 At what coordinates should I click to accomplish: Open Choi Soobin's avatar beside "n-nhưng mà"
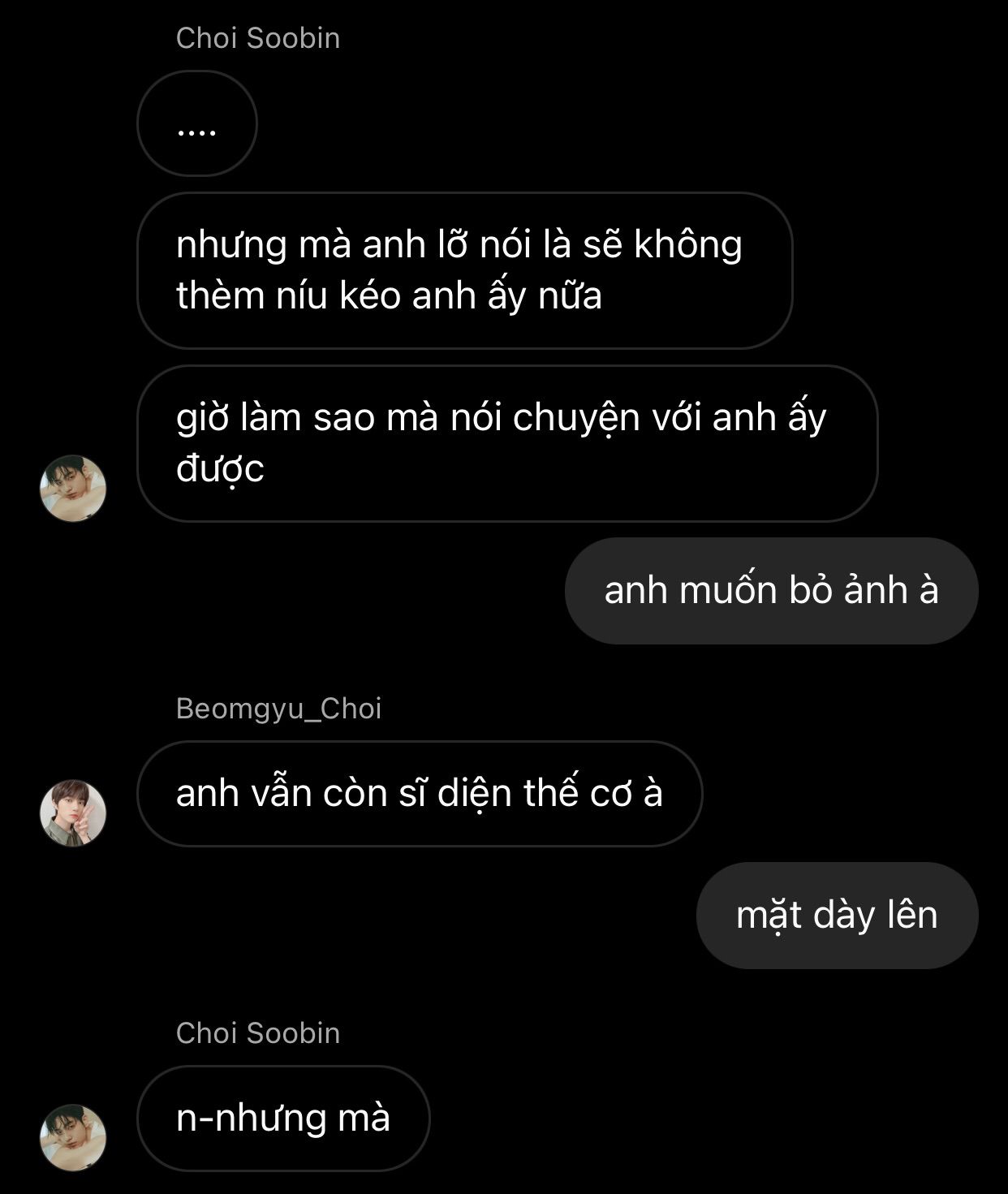coord(73,1137)
